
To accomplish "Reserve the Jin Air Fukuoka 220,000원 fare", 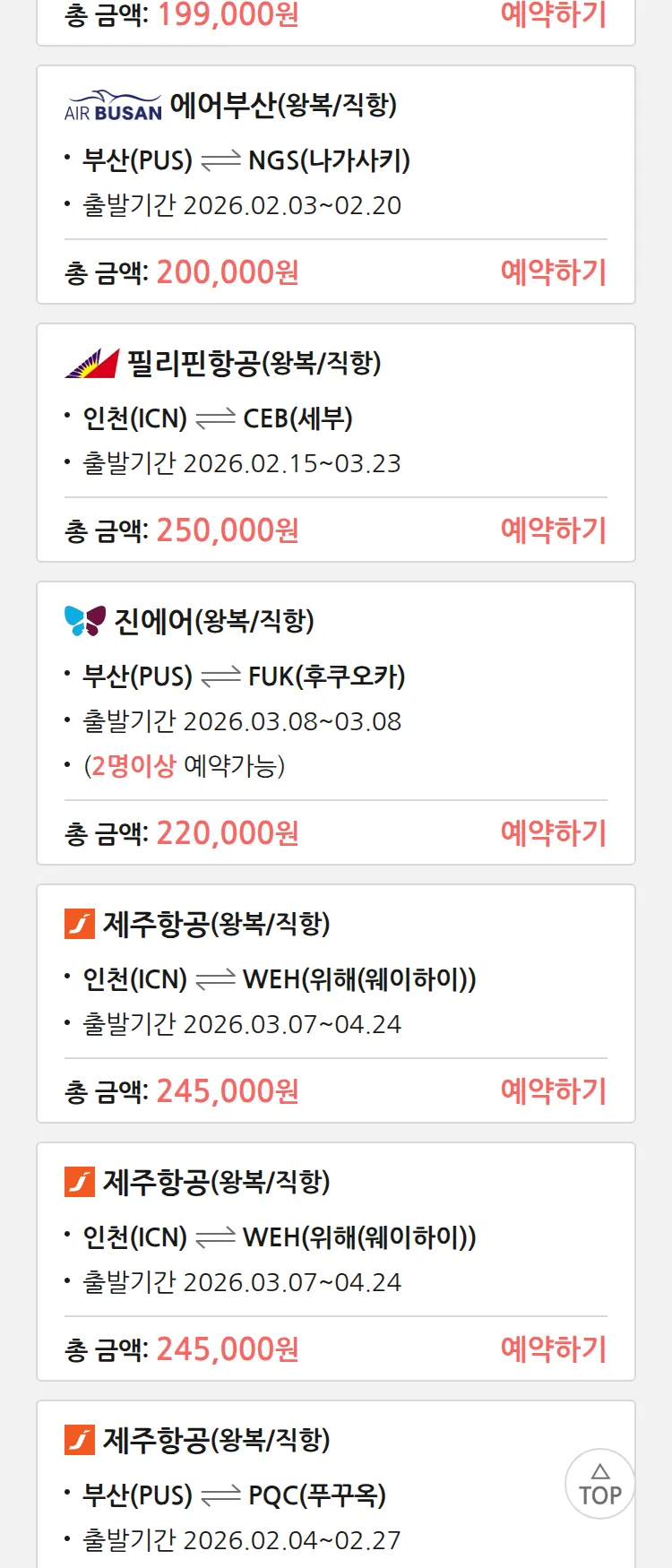I will 553,832.
